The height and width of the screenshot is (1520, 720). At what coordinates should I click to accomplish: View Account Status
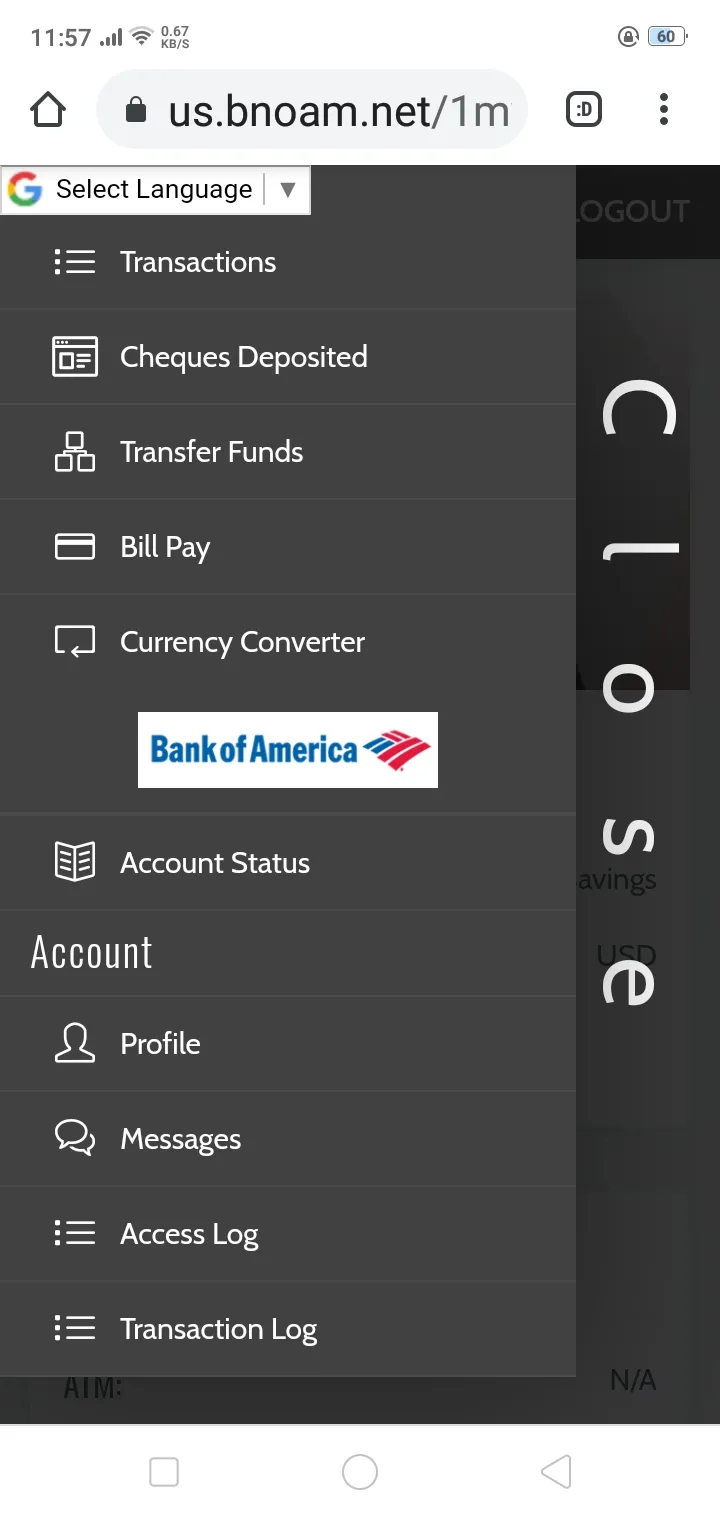pos(288,863)
